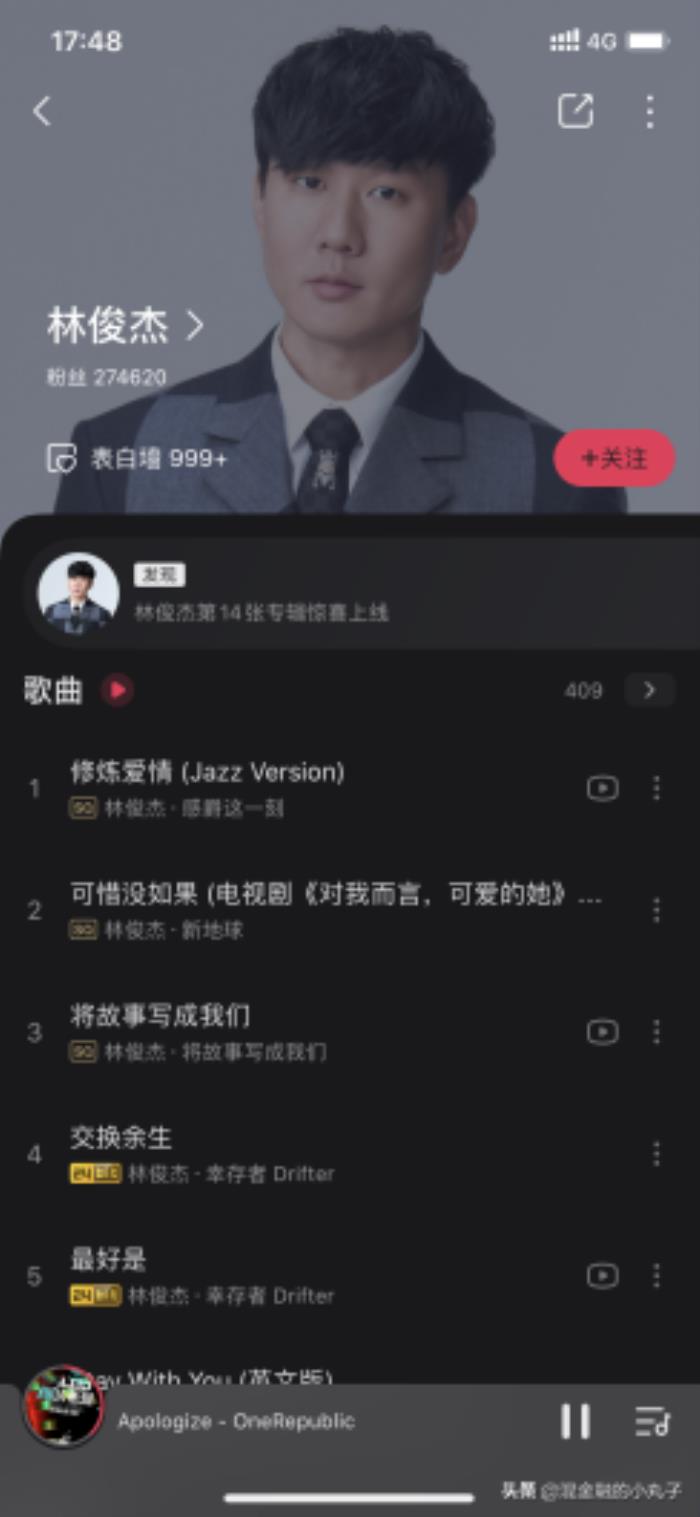Image resolution: width=700 pixels, height=1517 pixels.
Task: Open more options for 可惜没如果
Action: pos(656,910)
